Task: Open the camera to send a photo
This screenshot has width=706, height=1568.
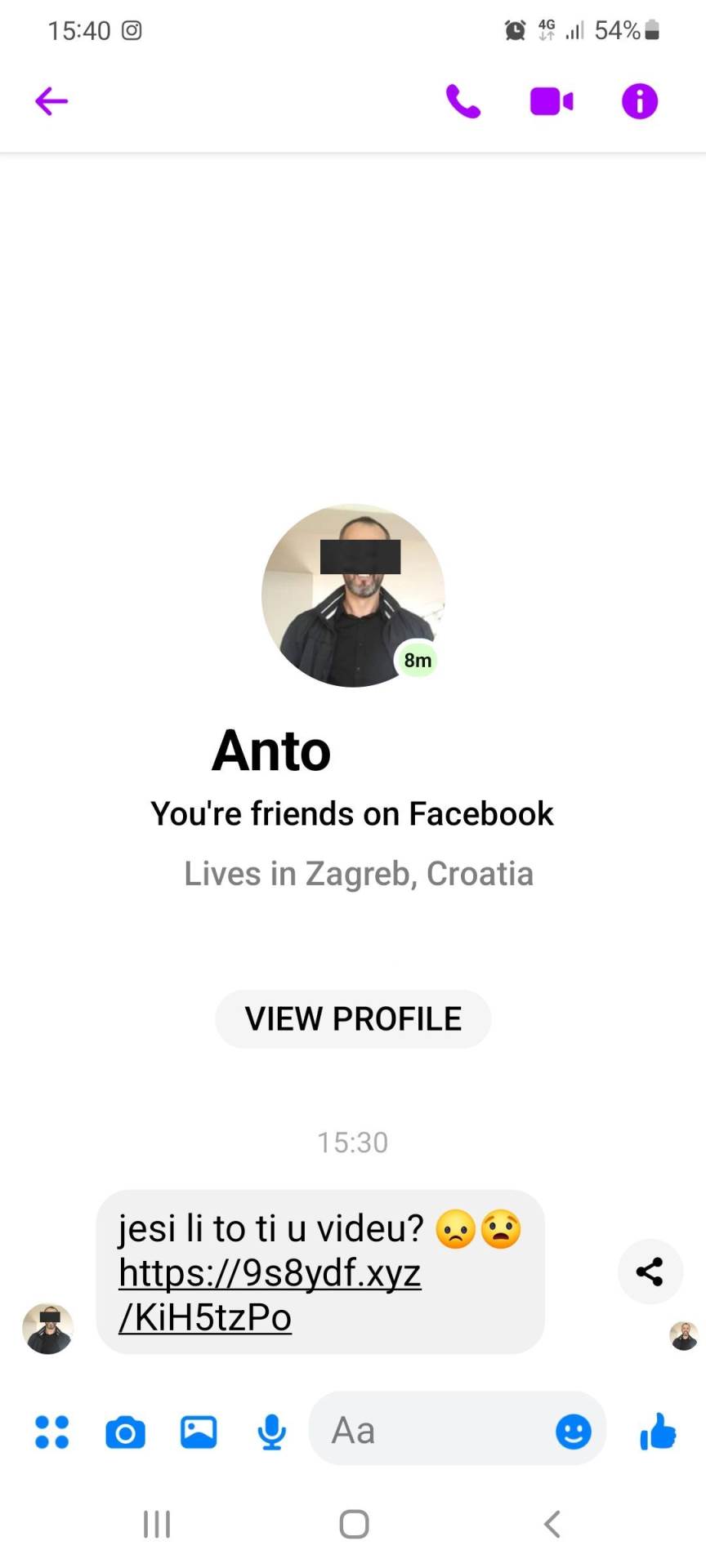Action: (x=124, y=1431)
